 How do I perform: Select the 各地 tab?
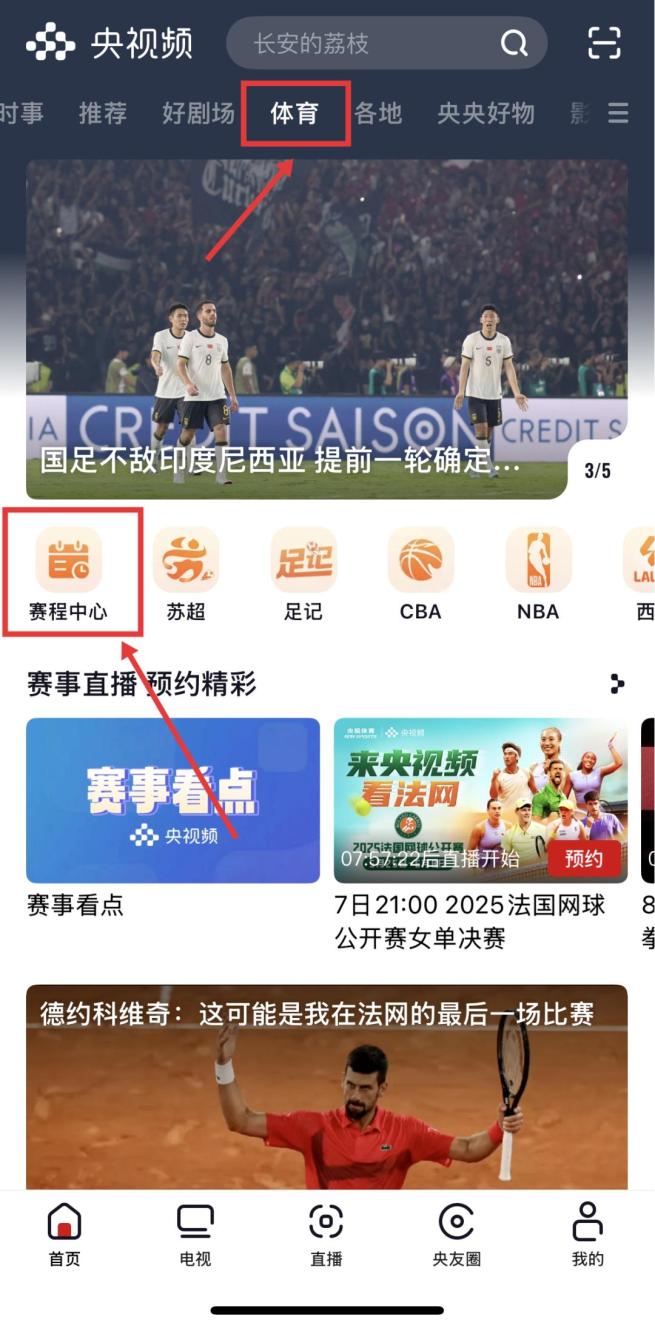click(x=378, y=113)
